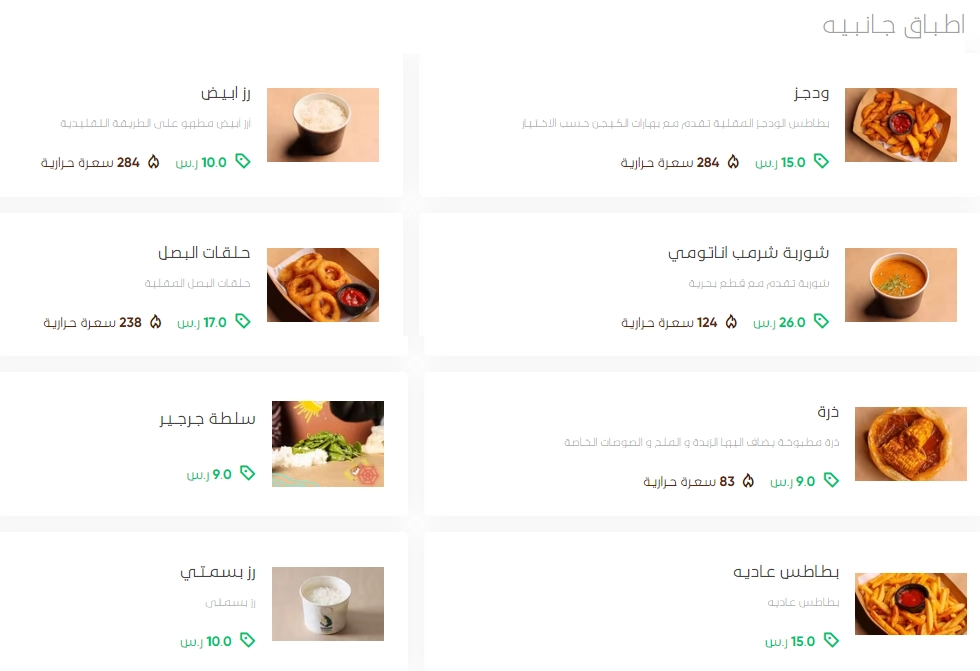Image resolution: width=980 pixels, height=671 pixels.
Task: Select the رز ابيض white rice item
Action: point(200,125)
